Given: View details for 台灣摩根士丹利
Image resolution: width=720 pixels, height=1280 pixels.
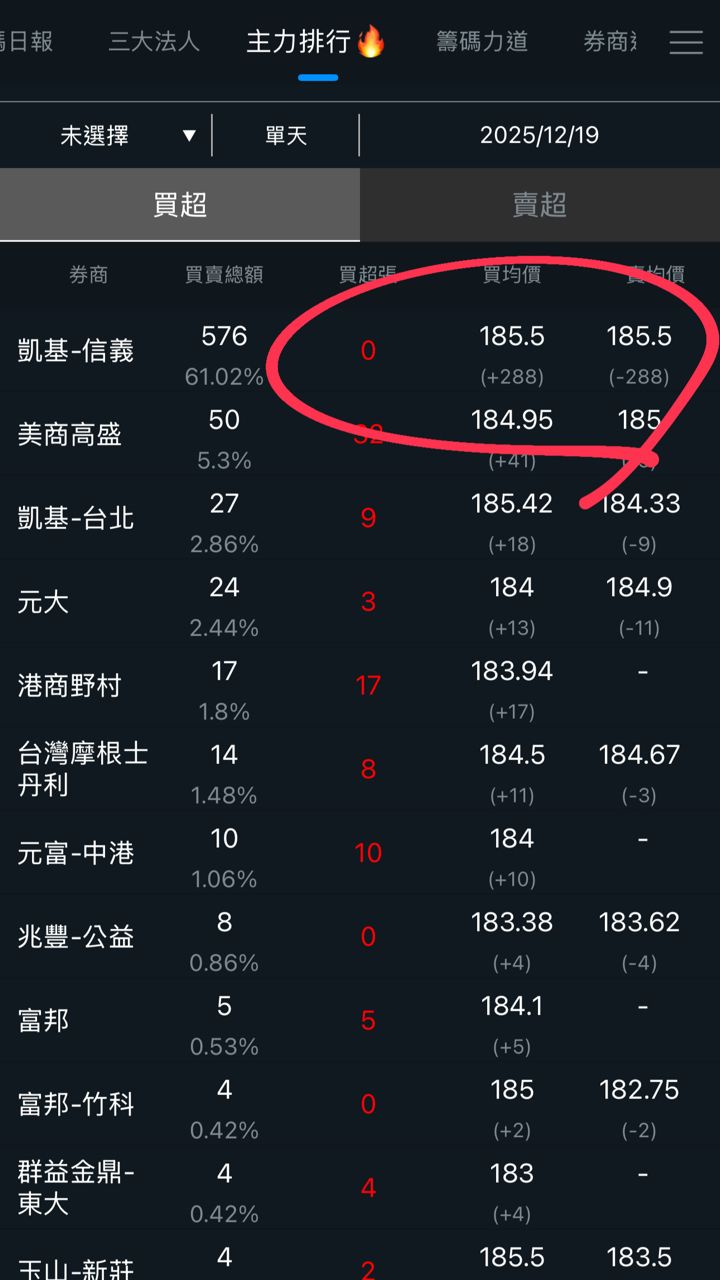Looking at the screenshot, I should click(83, 769).
